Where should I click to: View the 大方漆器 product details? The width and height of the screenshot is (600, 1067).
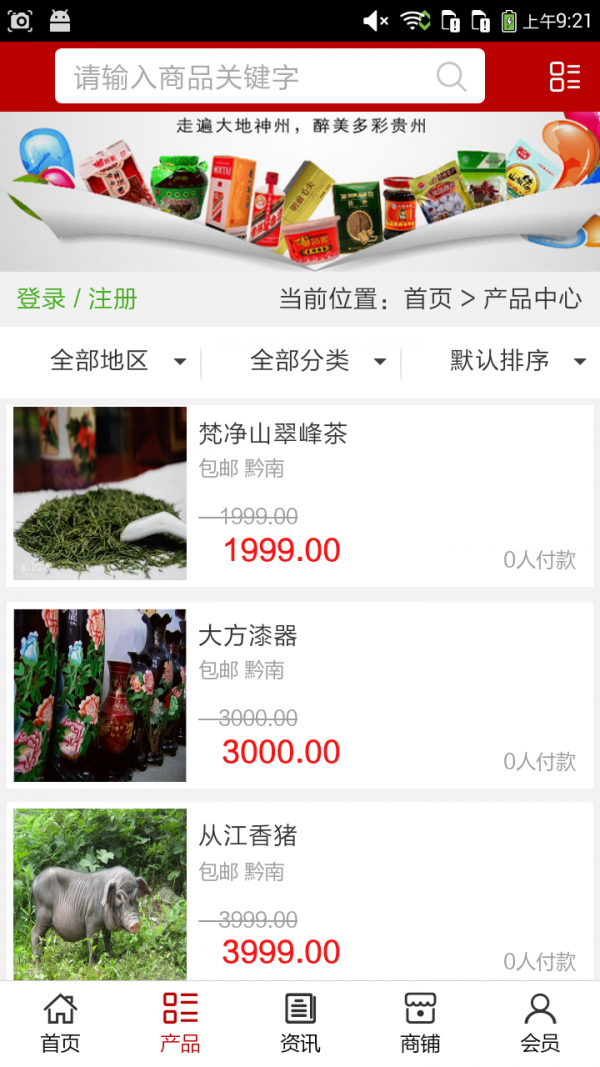pyautogui.click(x=300, y=695)
